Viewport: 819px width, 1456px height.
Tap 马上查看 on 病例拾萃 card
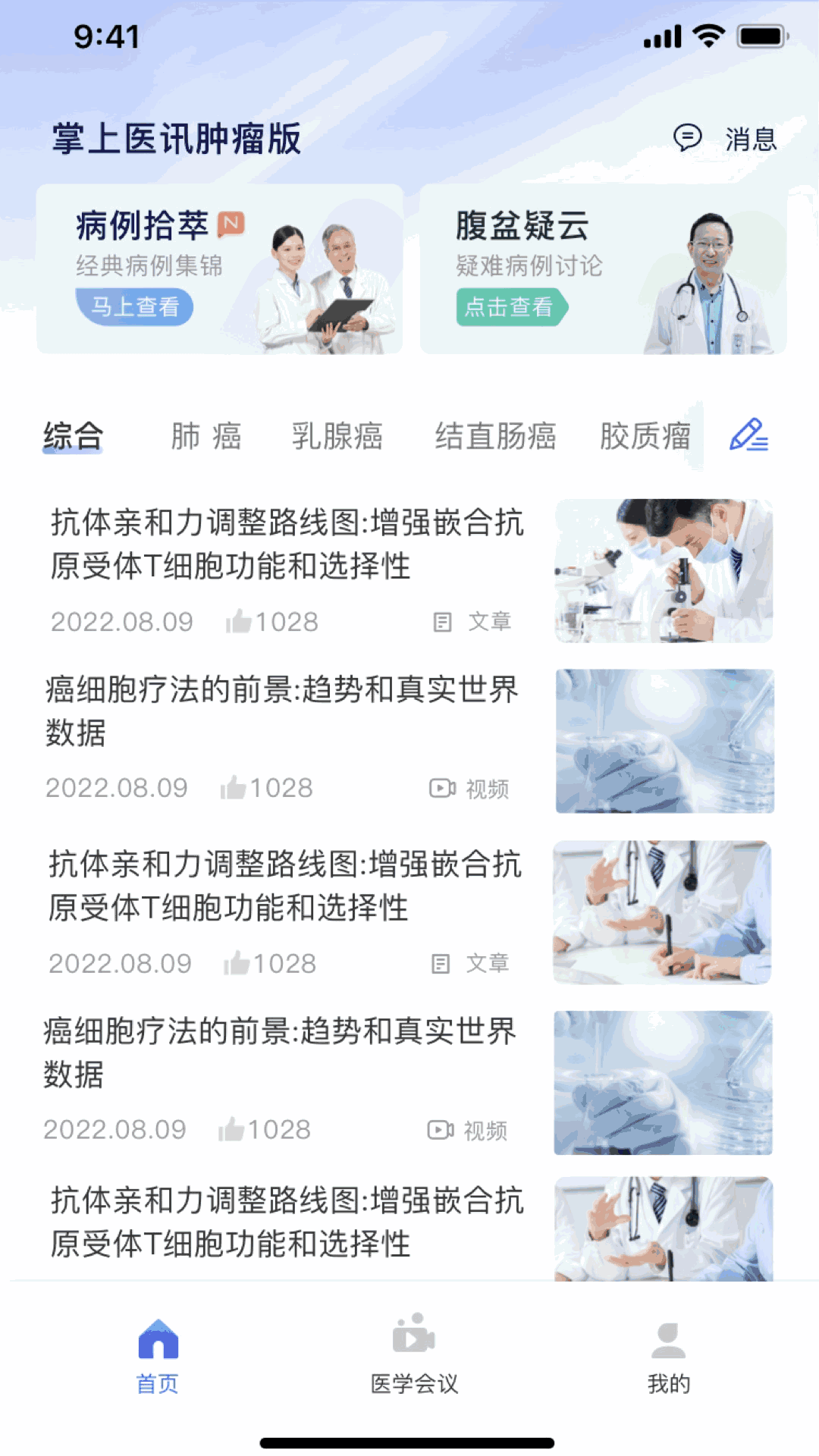coord(134,306)
